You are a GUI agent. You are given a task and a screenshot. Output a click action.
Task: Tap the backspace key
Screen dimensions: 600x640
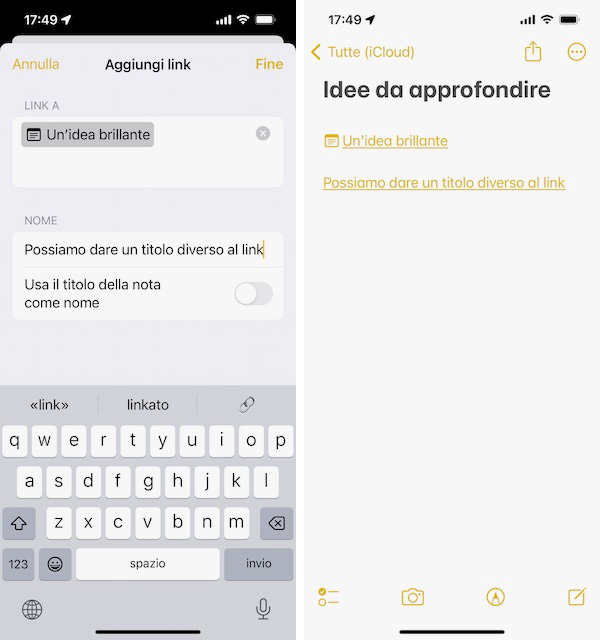point(277,522)
